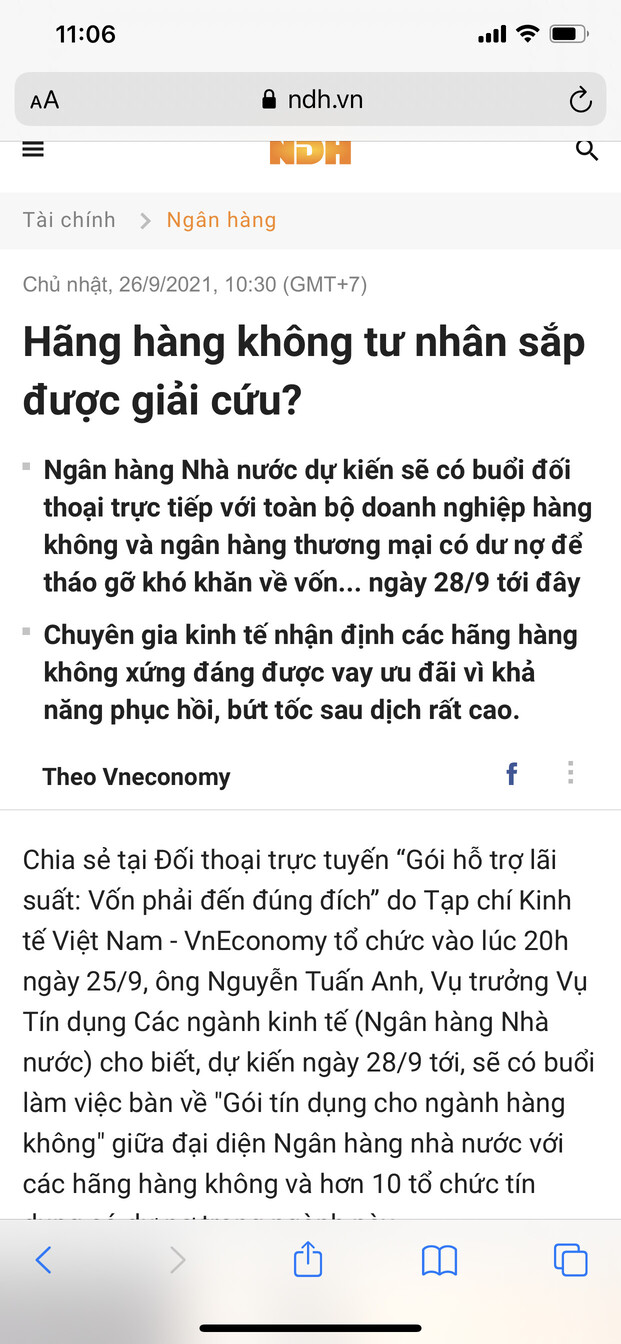Image resolution: width=621 pixels, height=1344 pixels.
Task: Open the hamburger menu
Action: pos(33,149)
